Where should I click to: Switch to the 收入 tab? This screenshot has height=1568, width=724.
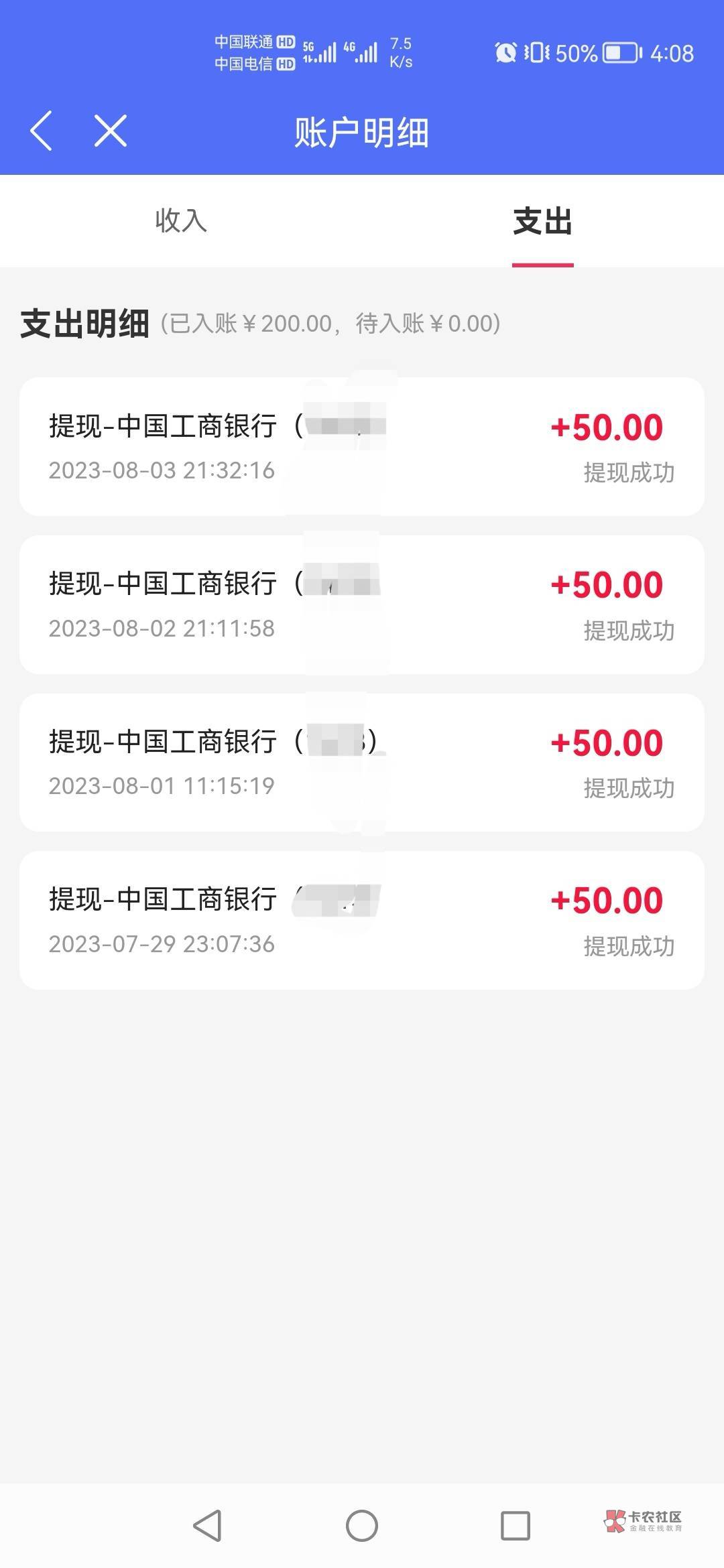181,221
